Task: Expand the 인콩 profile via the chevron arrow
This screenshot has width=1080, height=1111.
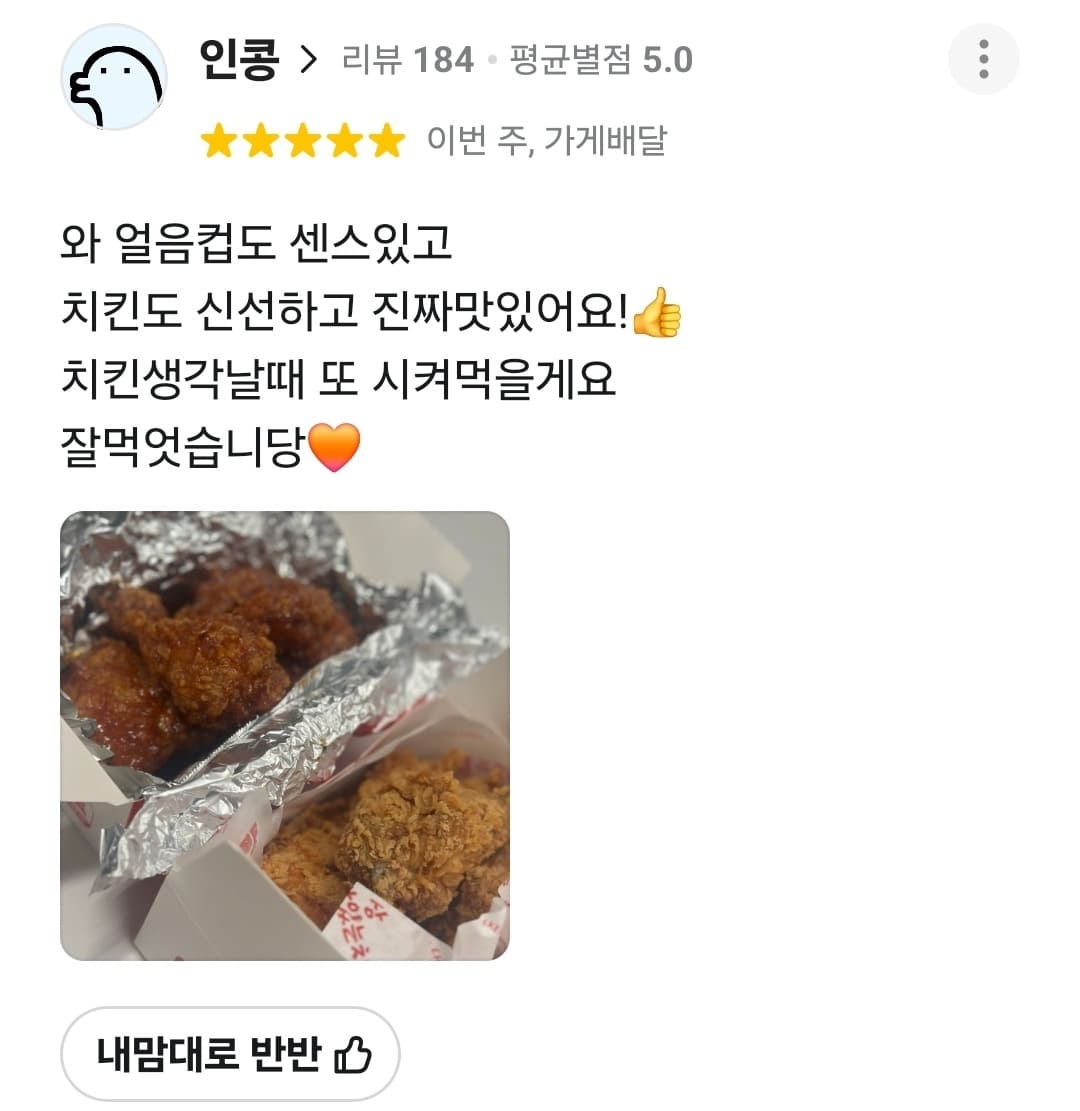Action: tap(310, 60)
